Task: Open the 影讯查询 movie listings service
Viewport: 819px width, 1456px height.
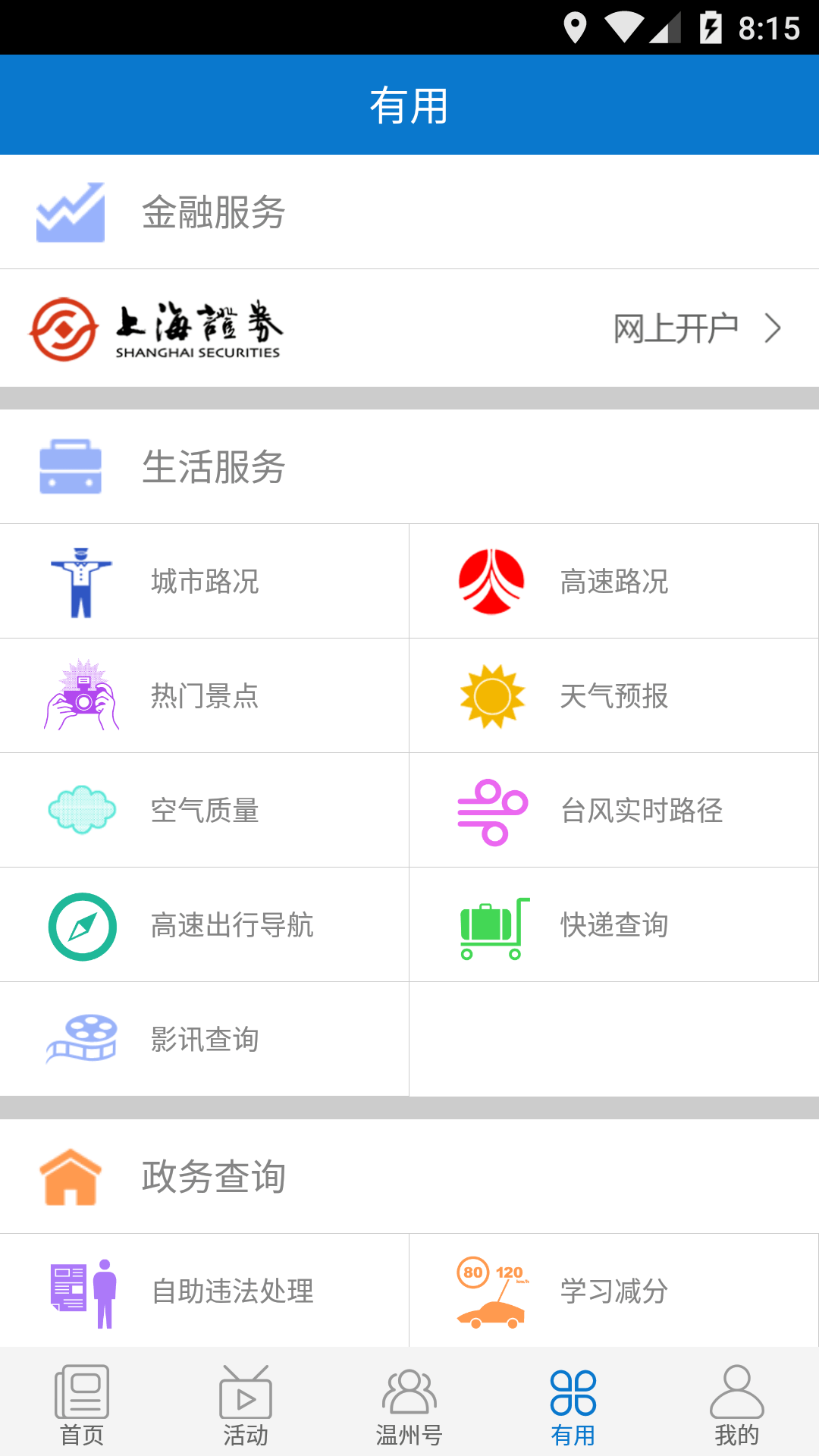Action: point(205,1040)
